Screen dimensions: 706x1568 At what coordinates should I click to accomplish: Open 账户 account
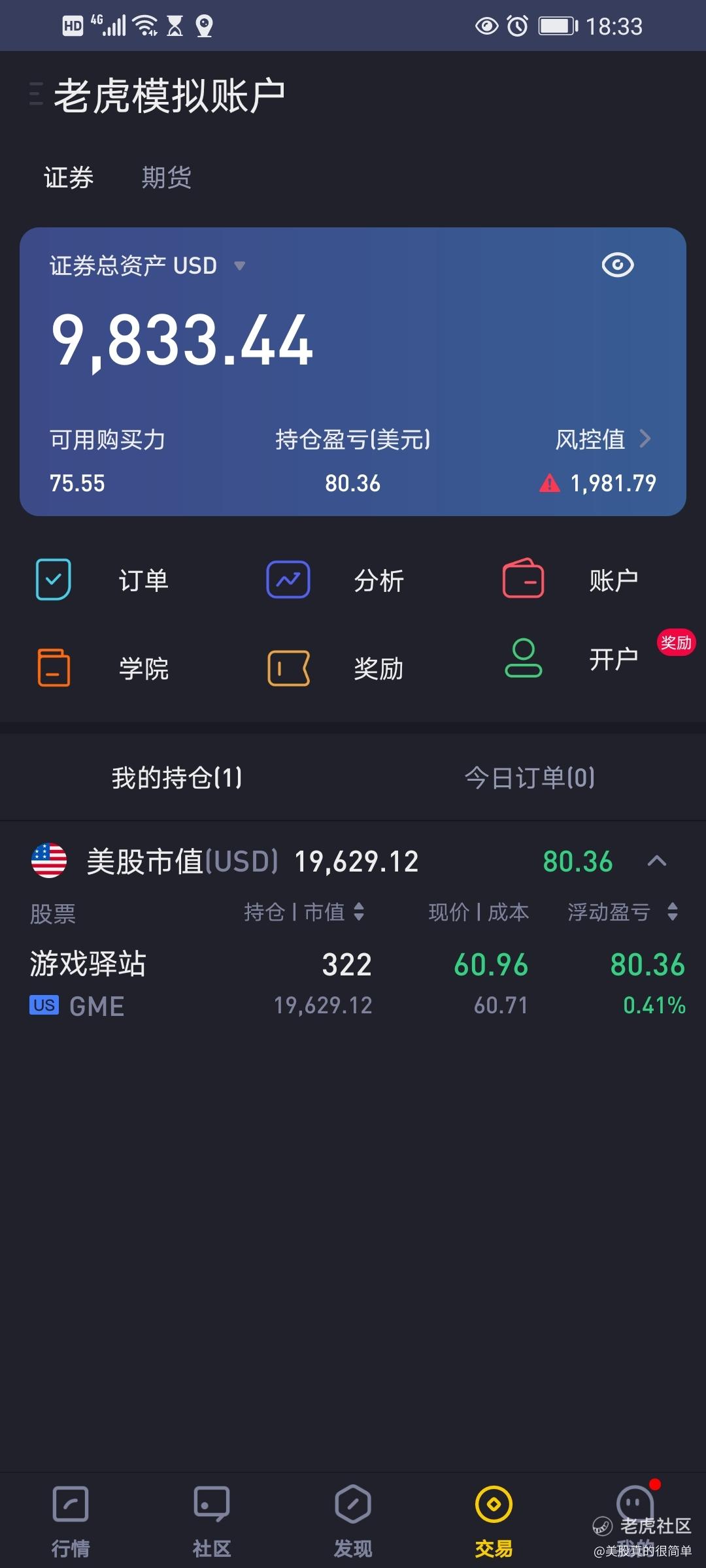570,580
